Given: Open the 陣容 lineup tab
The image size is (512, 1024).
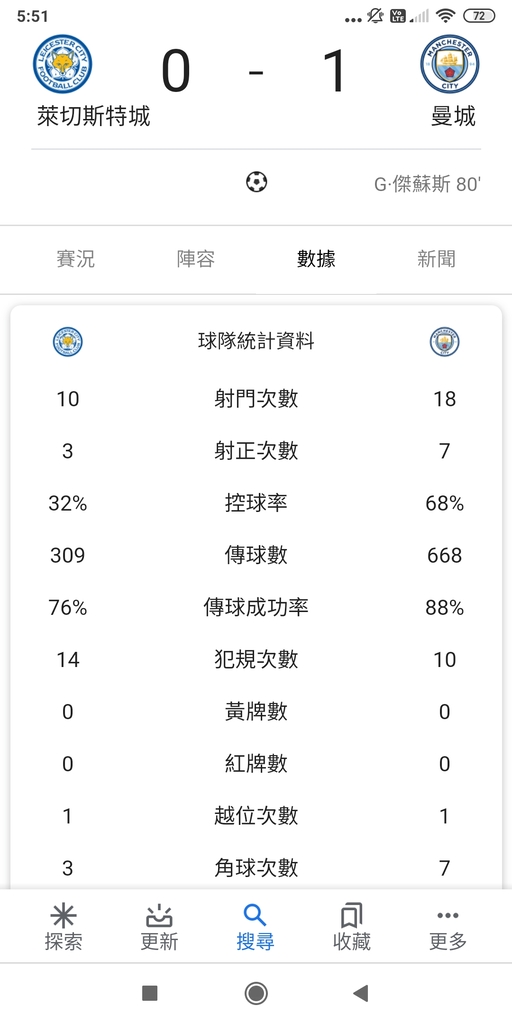Looking at the screenshot, I should [196, 259].
